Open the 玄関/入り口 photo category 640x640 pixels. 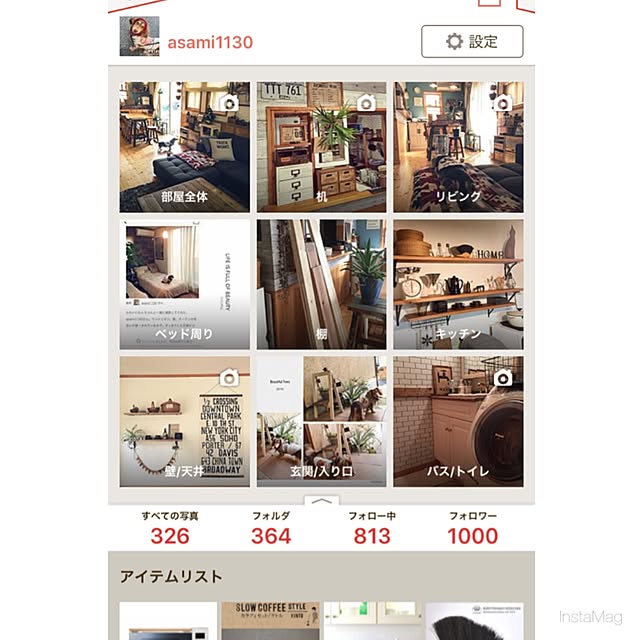pos(321,421)
